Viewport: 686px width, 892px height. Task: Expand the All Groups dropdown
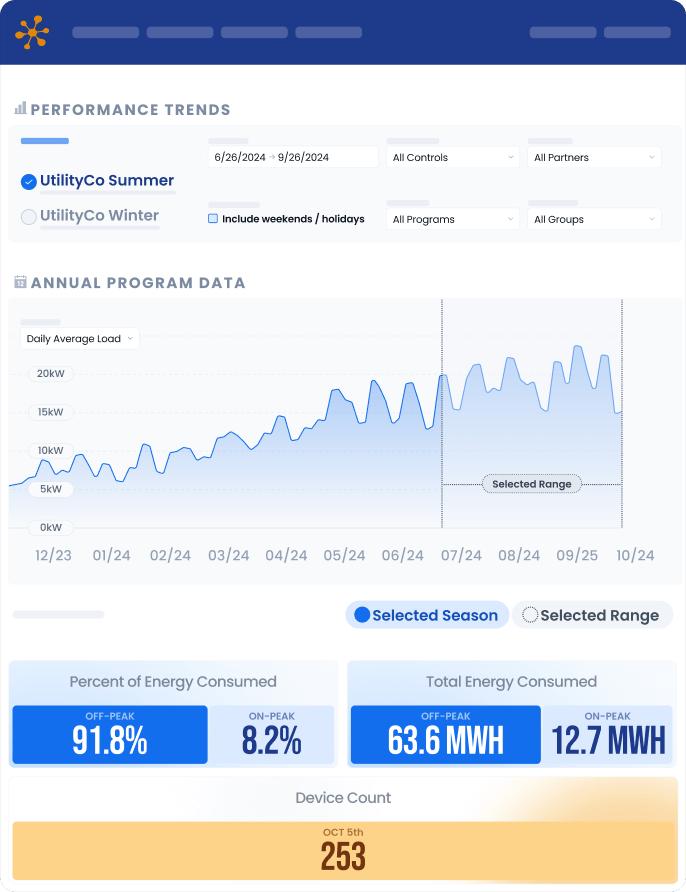(x=594, y=219)
